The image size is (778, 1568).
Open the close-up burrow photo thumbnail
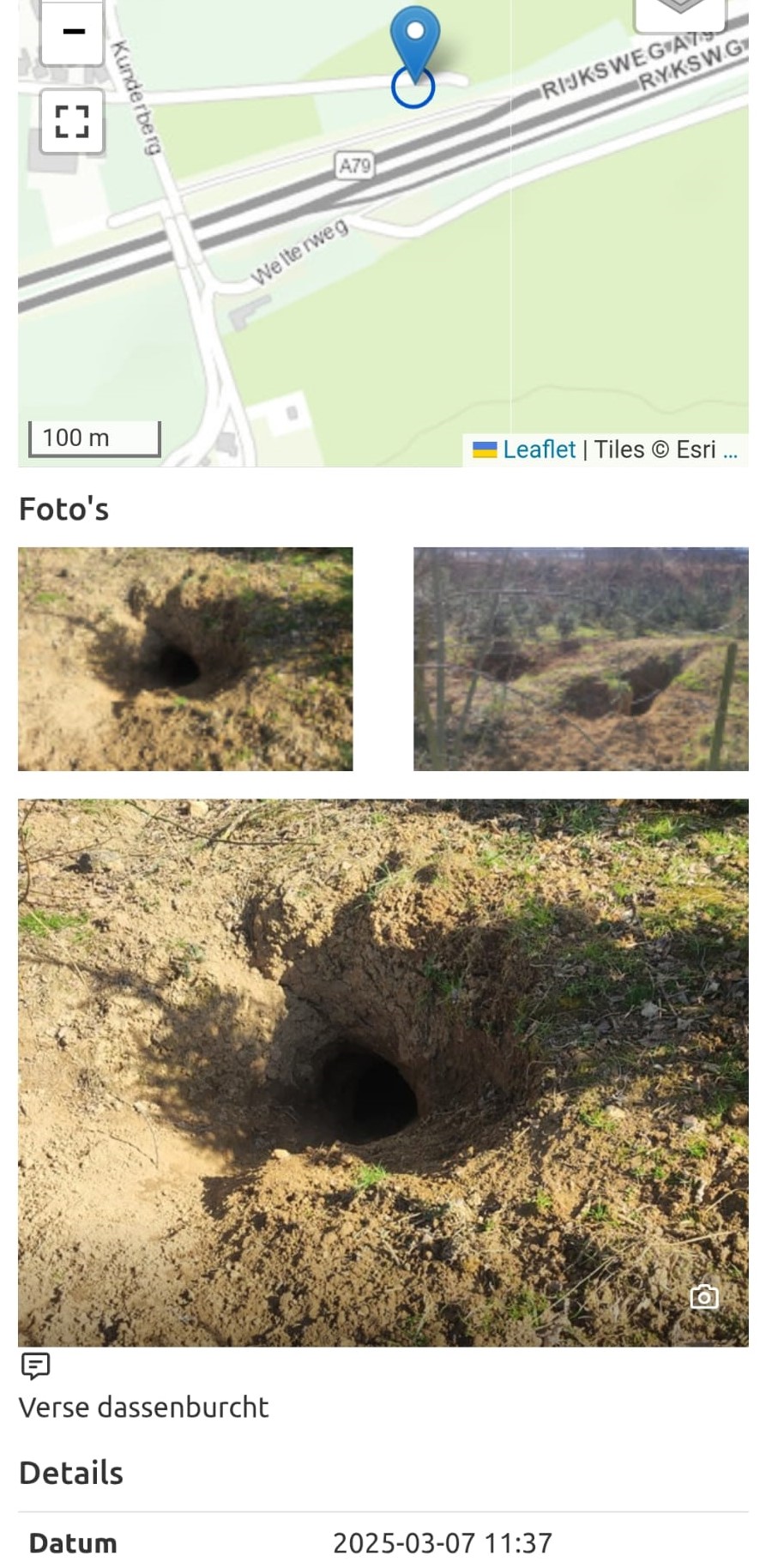(x=185, y=659)
